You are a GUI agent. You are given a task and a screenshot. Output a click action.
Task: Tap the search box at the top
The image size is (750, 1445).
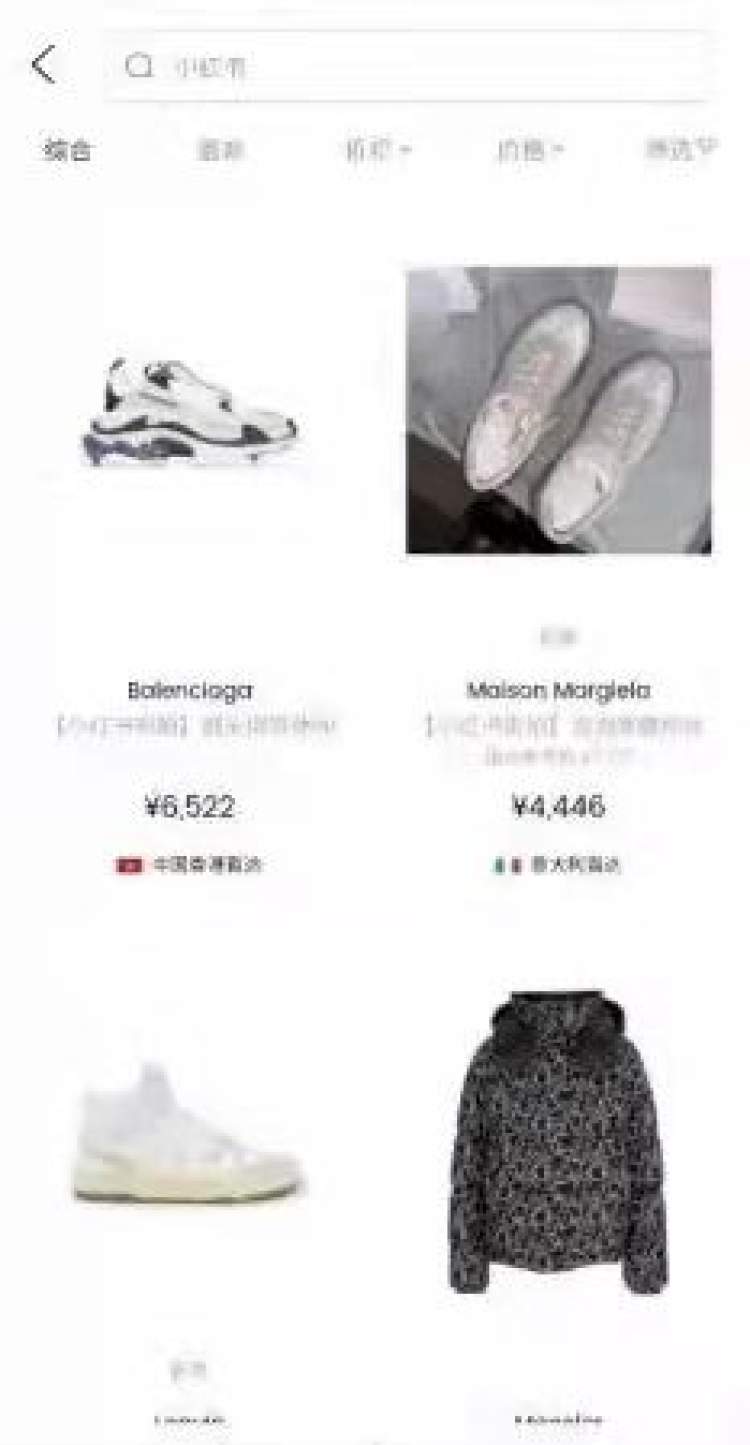pyautogui.click(x=410, y=66)
